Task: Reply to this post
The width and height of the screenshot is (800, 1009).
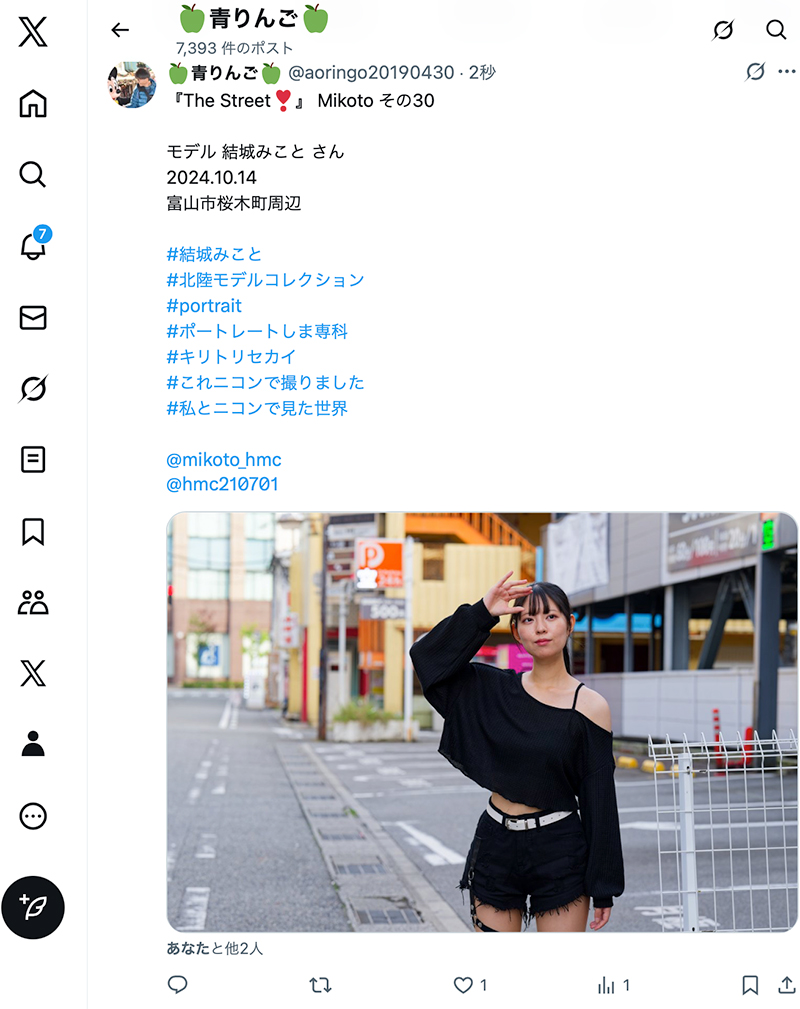Action: [178, 985]
